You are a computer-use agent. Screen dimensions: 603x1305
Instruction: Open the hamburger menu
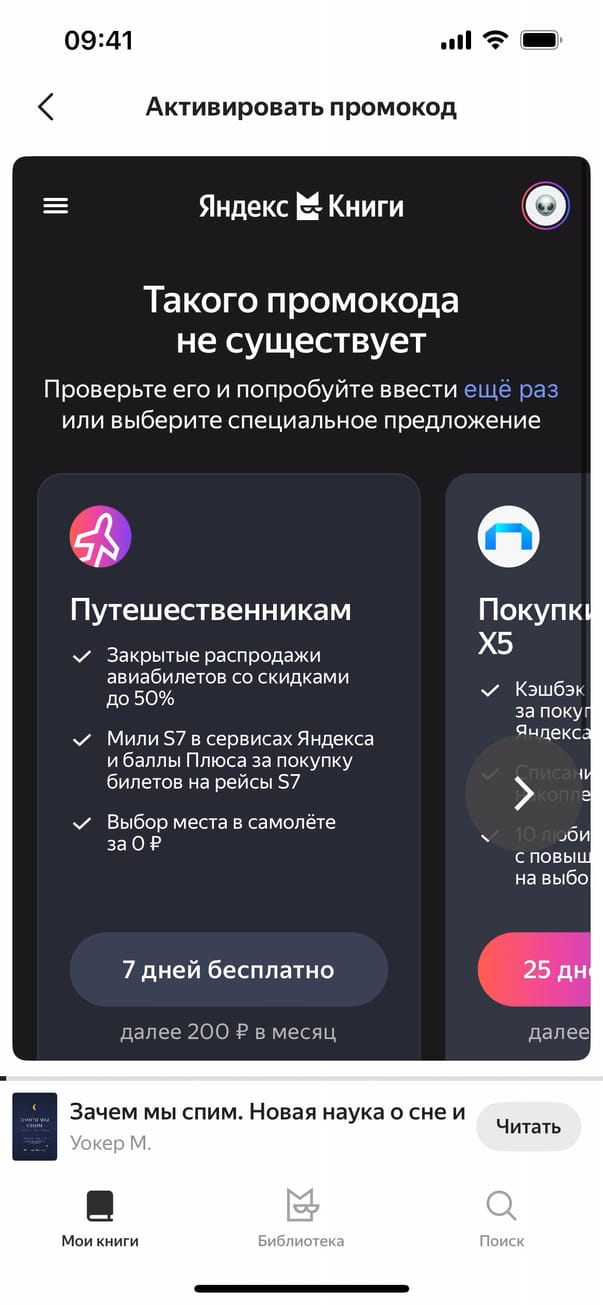[x=56, y=206]
